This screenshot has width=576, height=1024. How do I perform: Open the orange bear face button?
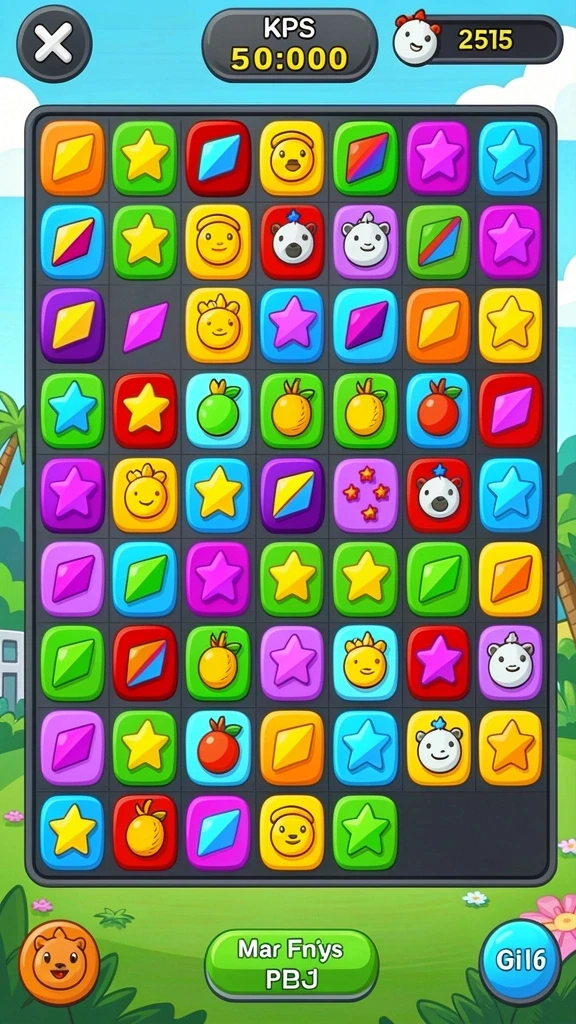(59, 962)
